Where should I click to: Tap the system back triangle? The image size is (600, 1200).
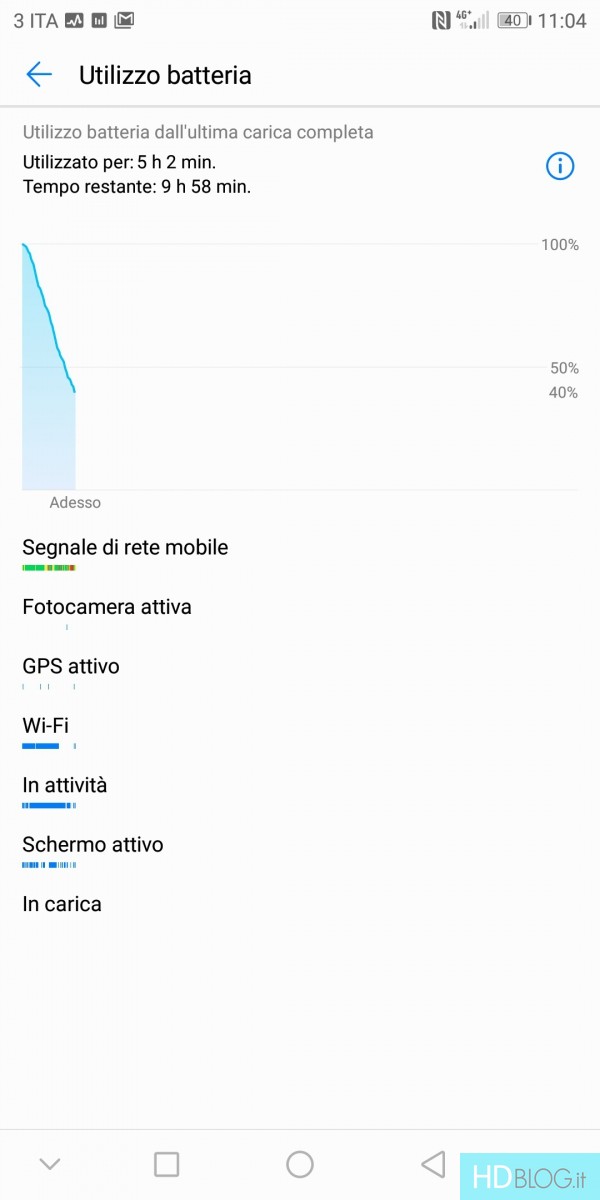click(433, 1163)
